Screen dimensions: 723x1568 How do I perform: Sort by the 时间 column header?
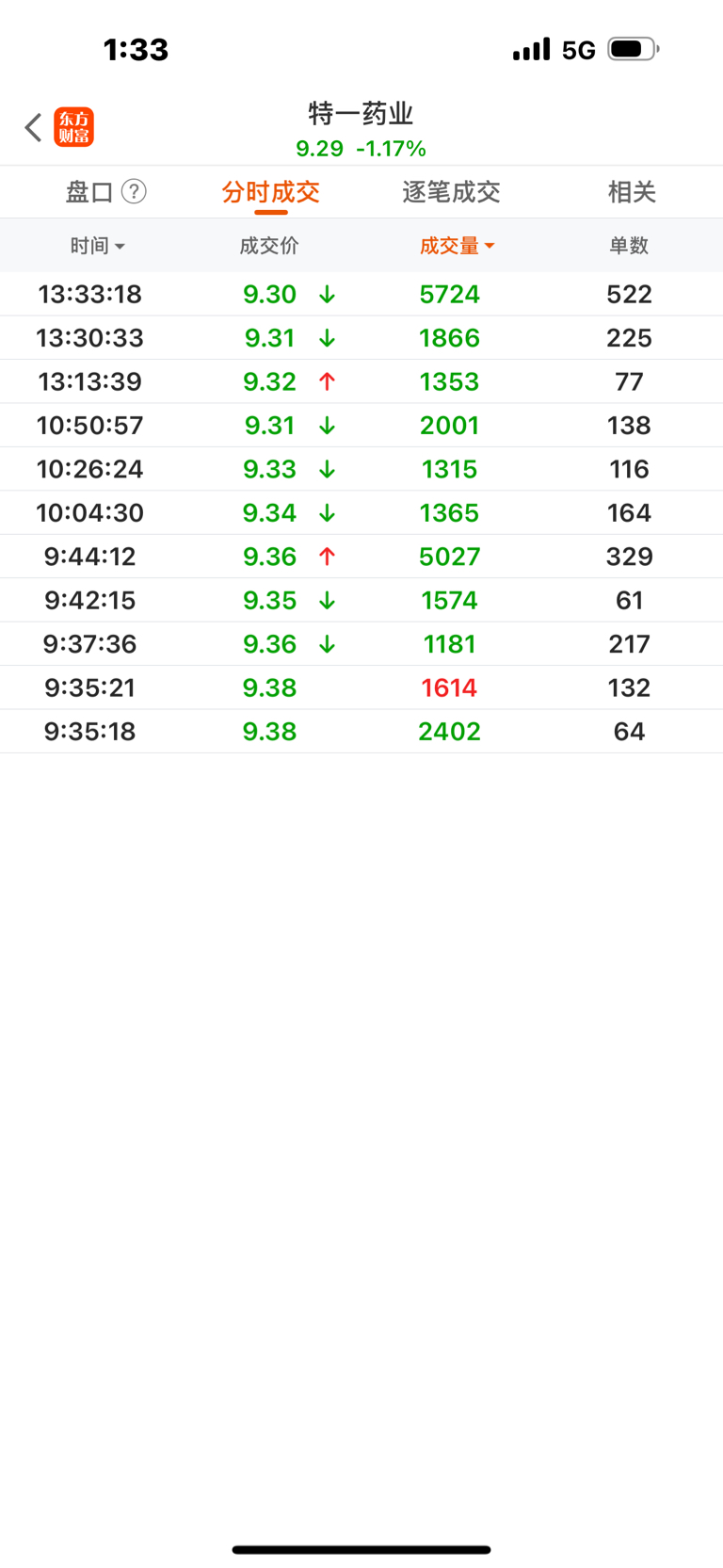point(97,246)
